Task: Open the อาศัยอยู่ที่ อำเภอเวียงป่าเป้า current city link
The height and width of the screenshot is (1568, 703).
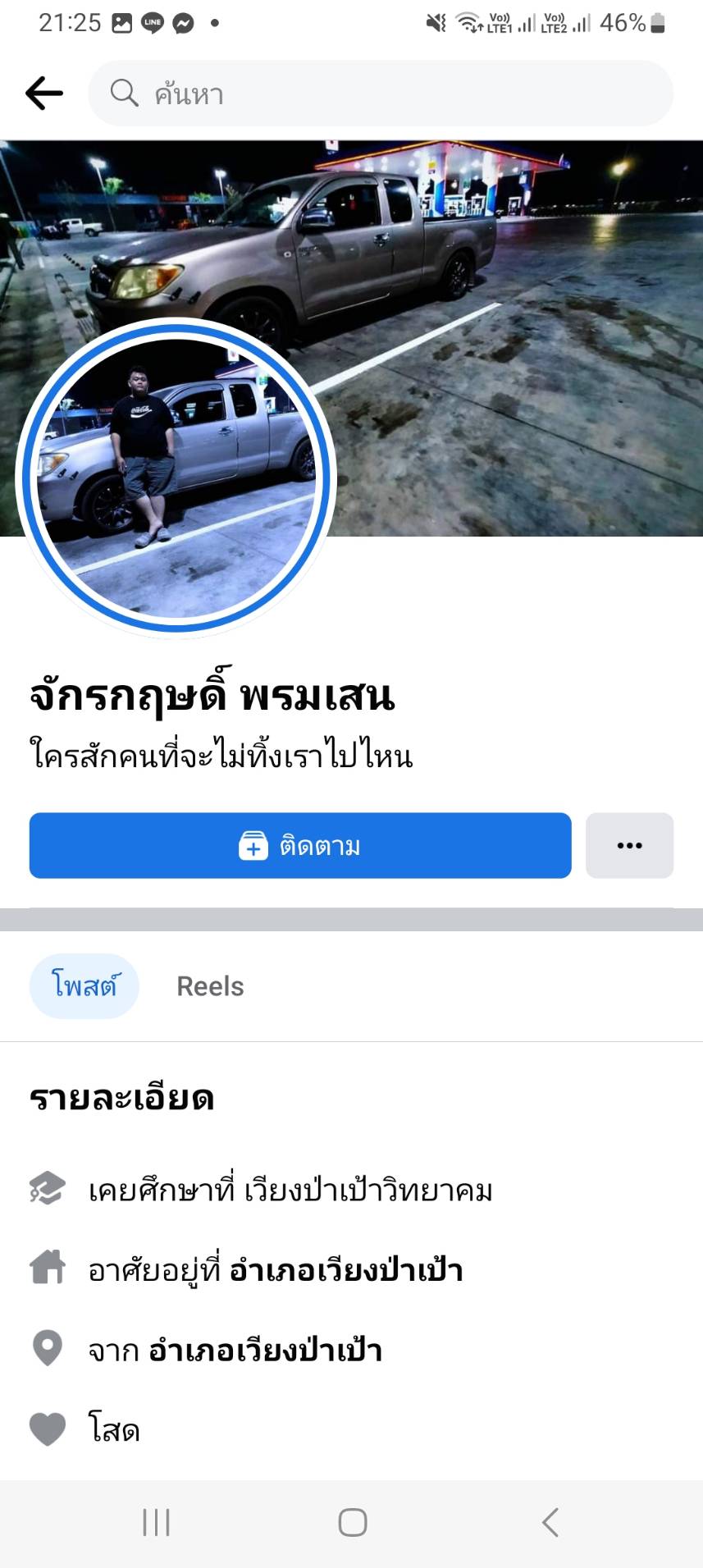Action: point(345,1270)
